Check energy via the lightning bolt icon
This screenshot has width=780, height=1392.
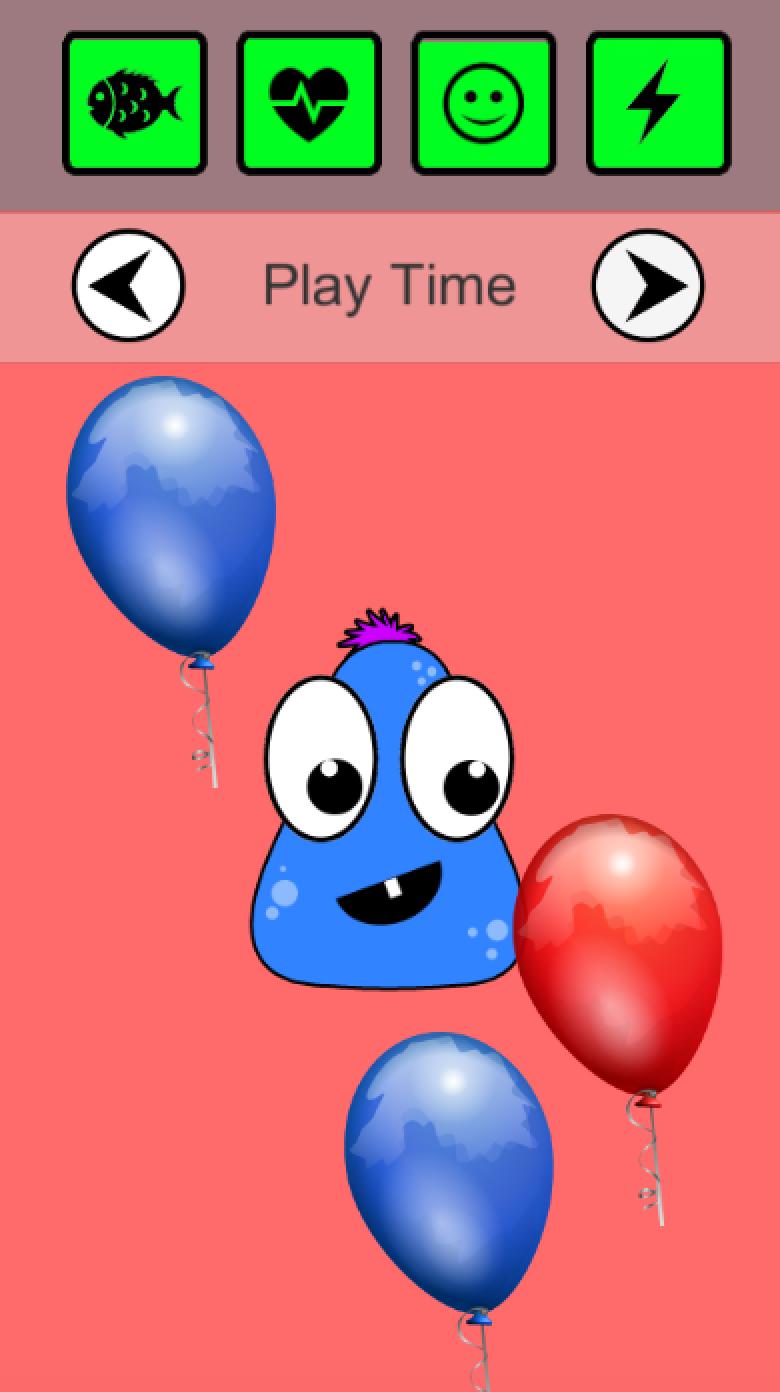(657, 102)
